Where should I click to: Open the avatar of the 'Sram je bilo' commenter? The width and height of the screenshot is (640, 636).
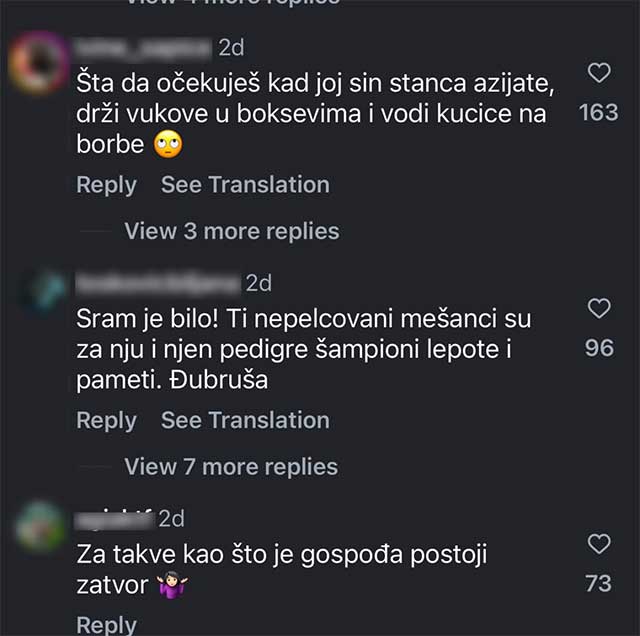pyautogui.click(x=38, y=297)
